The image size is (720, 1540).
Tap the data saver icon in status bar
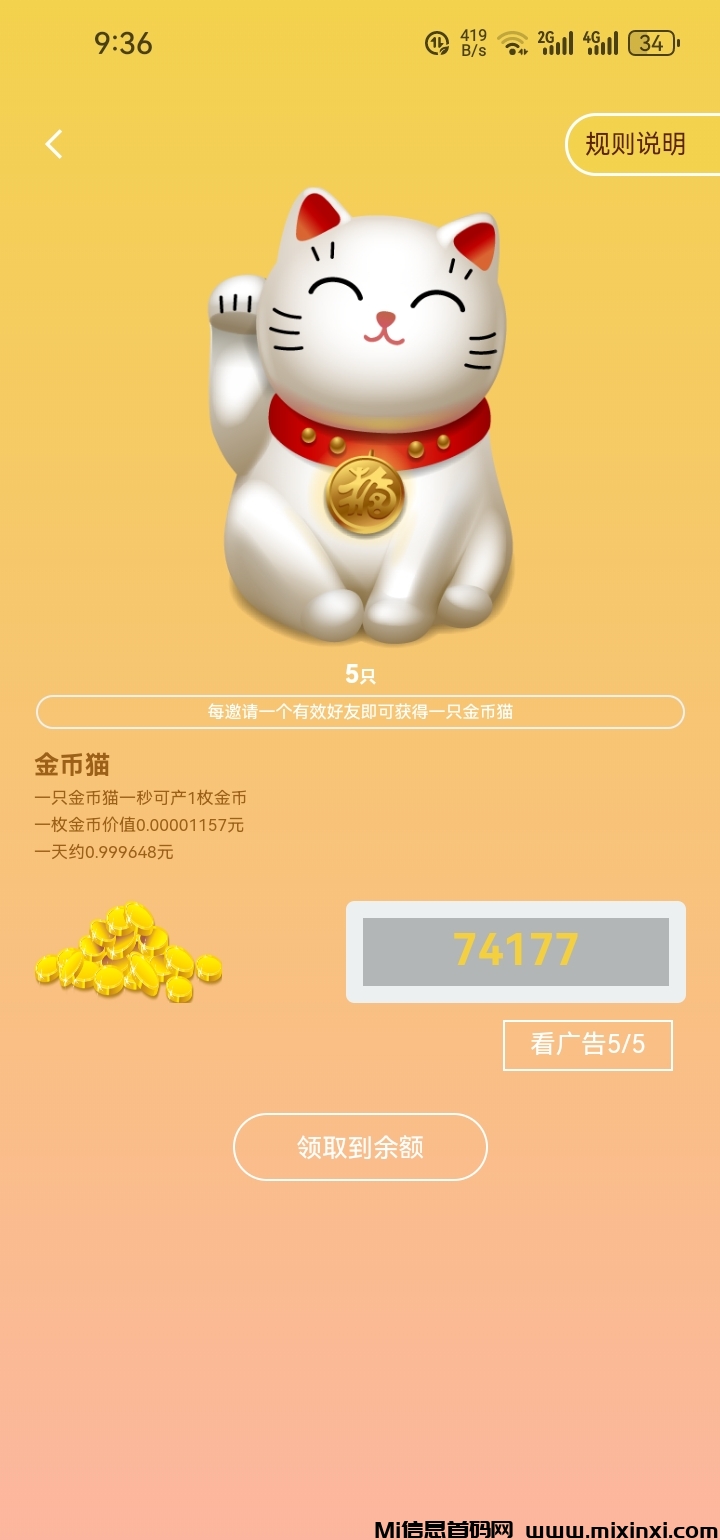click(435, 43)
